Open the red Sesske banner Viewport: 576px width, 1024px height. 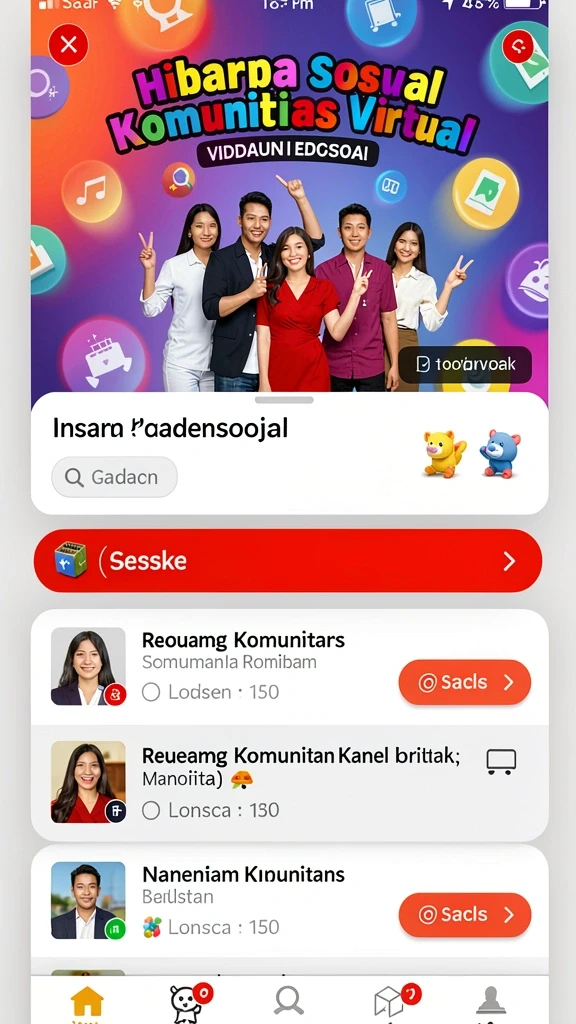(x=288, y=561)
